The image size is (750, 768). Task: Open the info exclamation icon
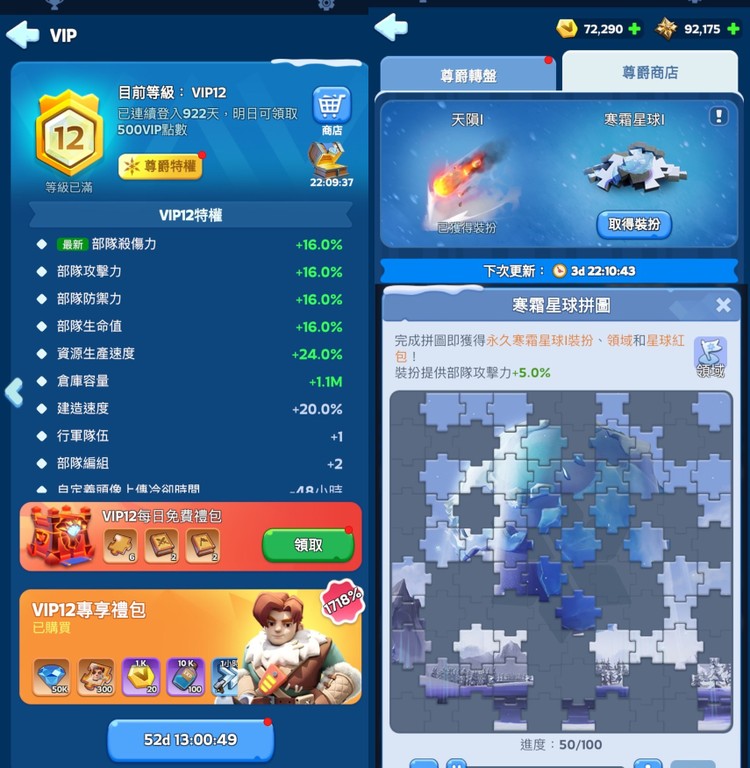click(x=718, y=117)
